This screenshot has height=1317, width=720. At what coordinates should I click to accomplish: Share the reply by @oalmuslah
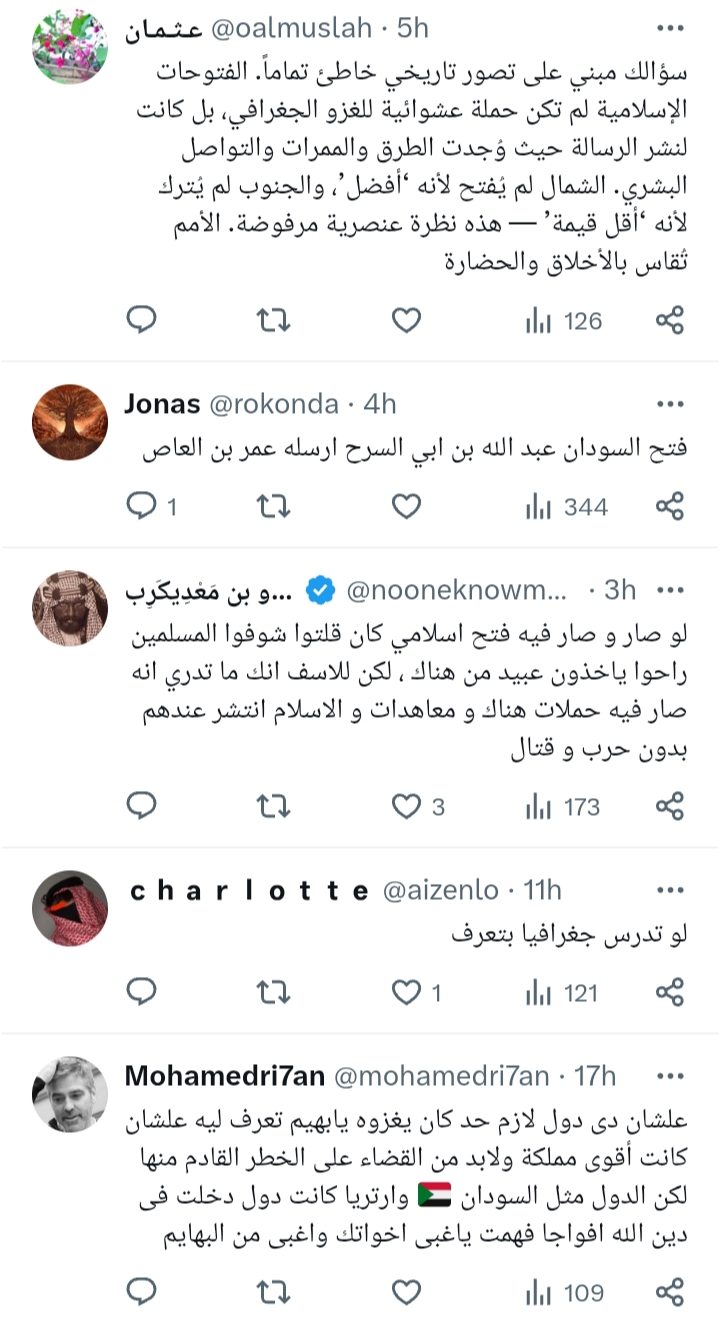[669, 320]
